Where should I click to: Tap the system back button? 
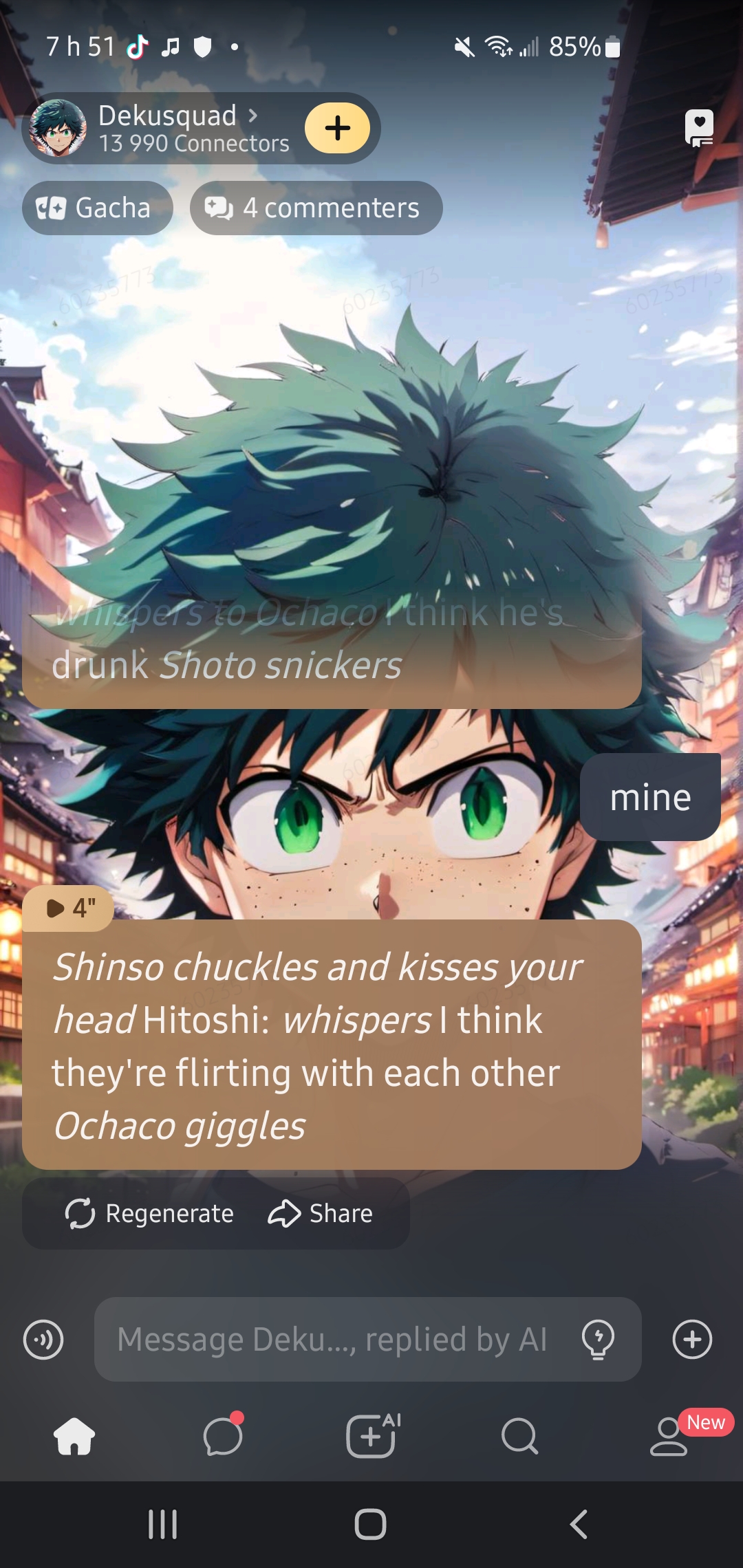pos(579,1525)
